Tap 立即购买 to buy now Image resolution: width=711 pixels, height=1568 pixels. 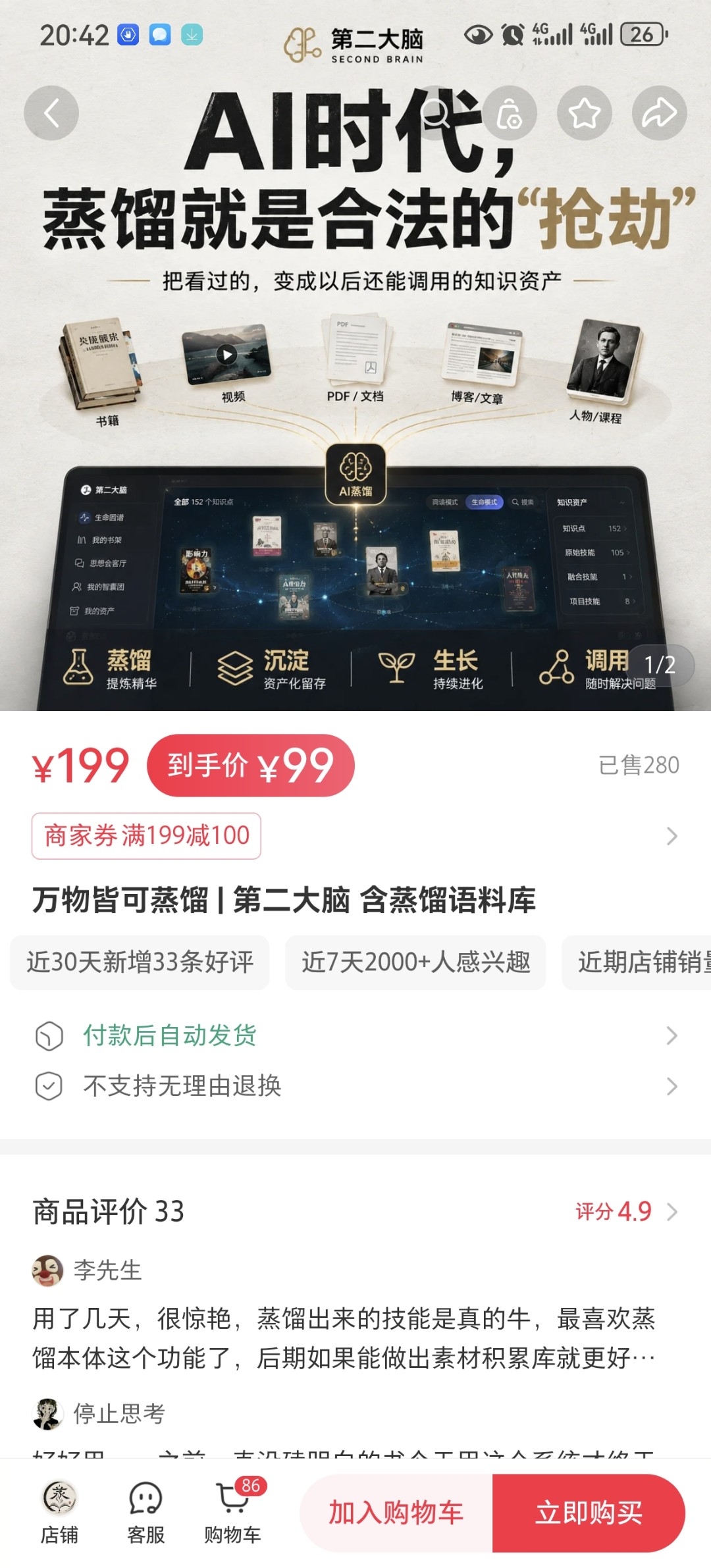point(589,1513)
